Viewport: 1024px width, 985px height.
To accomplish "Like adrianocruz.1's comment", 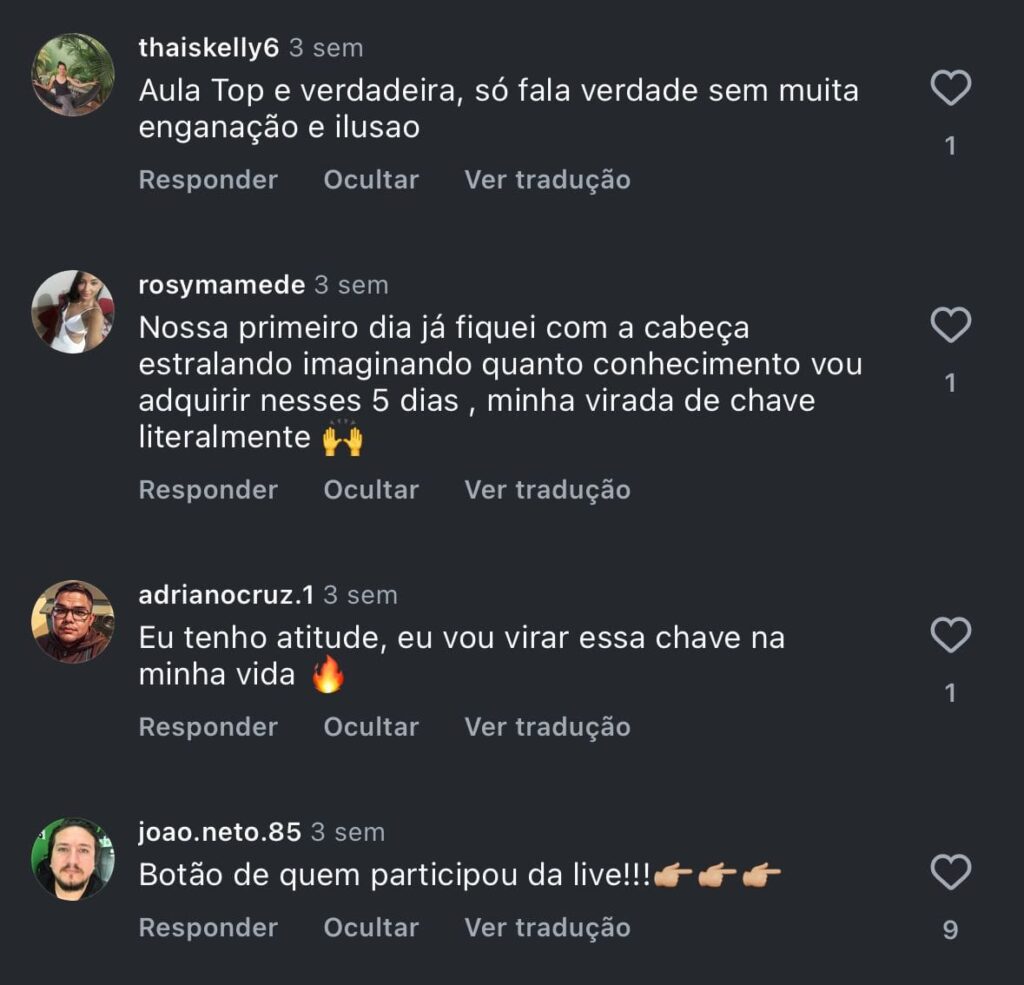I will [950, 635].
